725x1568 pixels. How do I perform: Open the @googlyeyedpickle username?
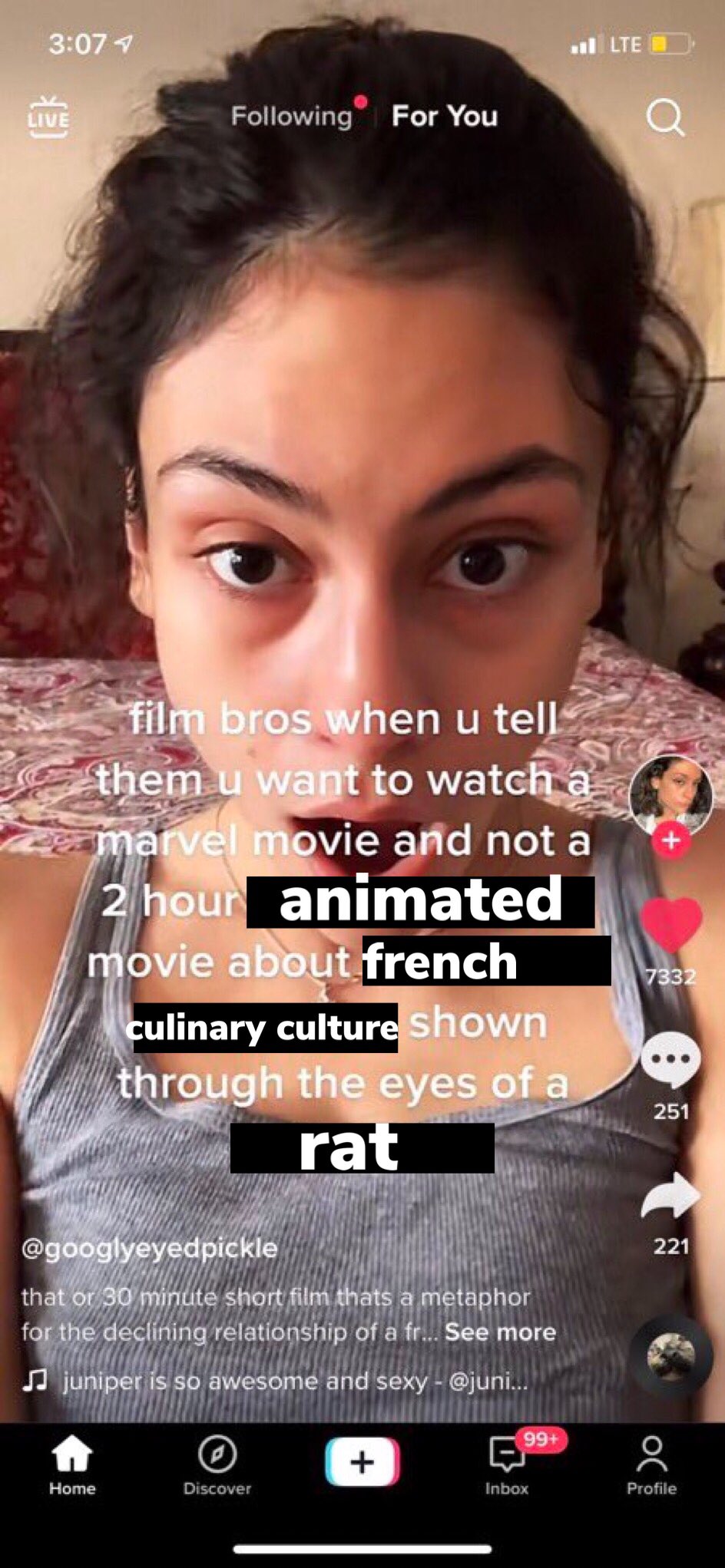coord(149,1248)
